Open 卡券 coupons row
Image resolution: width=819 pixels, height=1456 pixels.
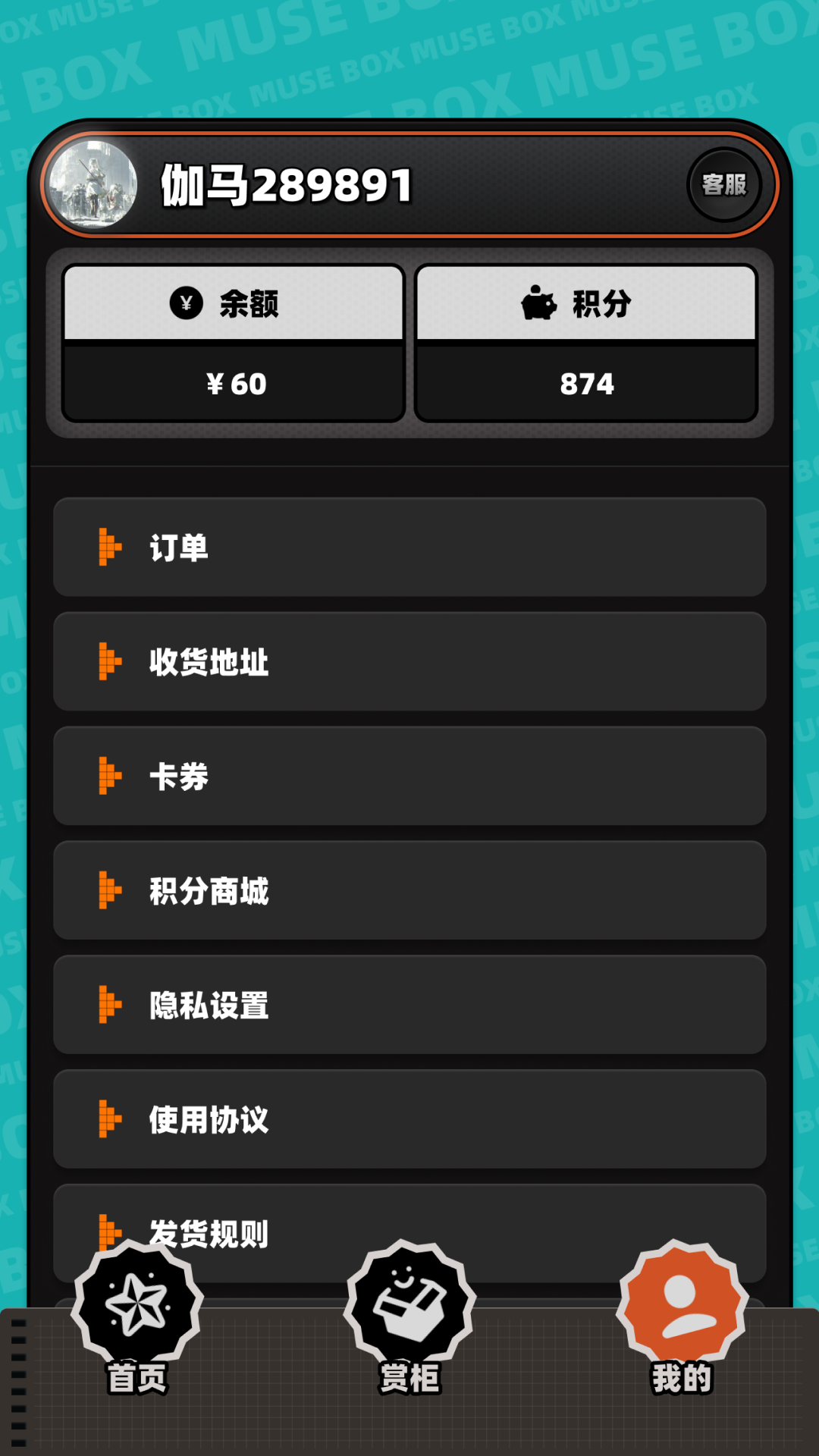(409, 776)
